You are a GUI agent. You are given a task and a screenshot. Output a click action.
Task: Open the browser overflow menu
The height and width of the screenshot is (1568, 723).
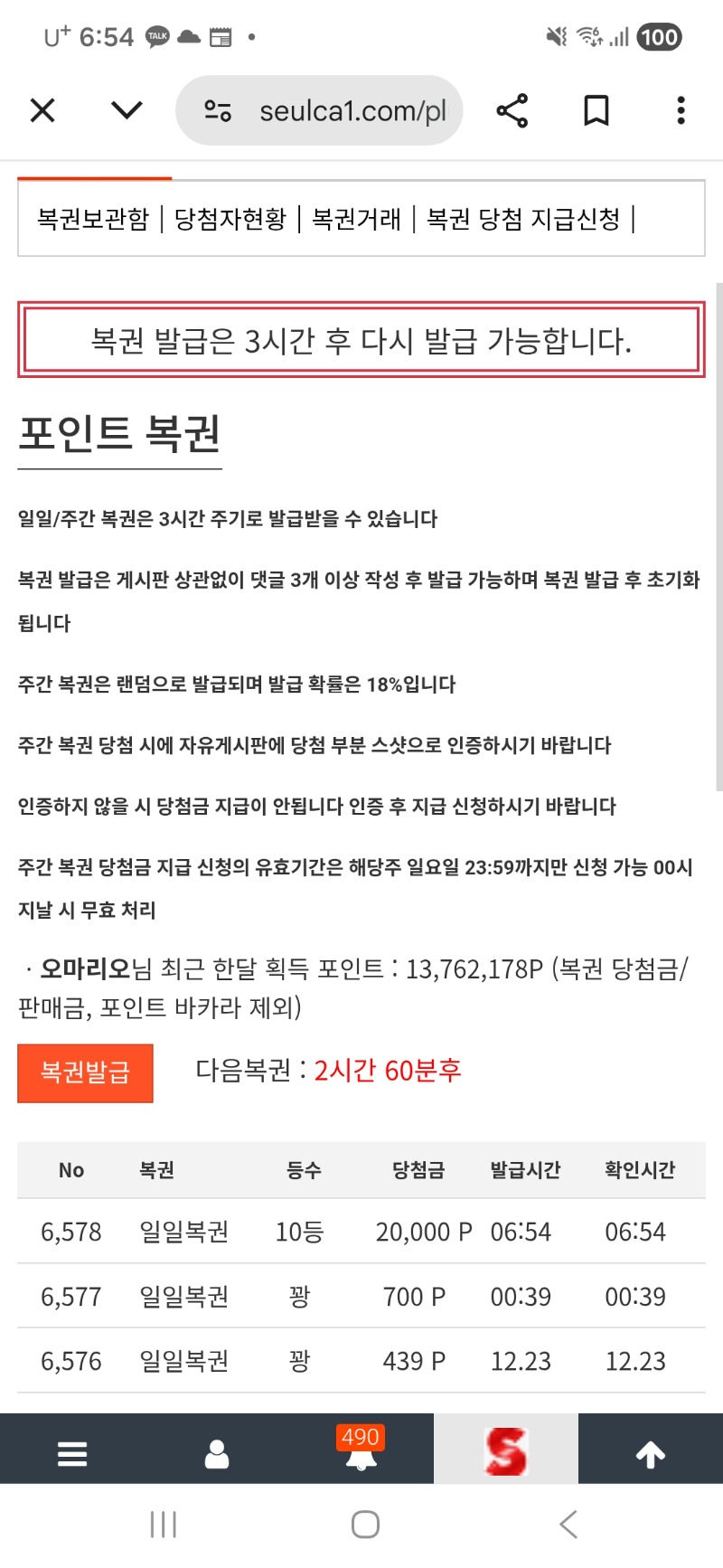681,110
